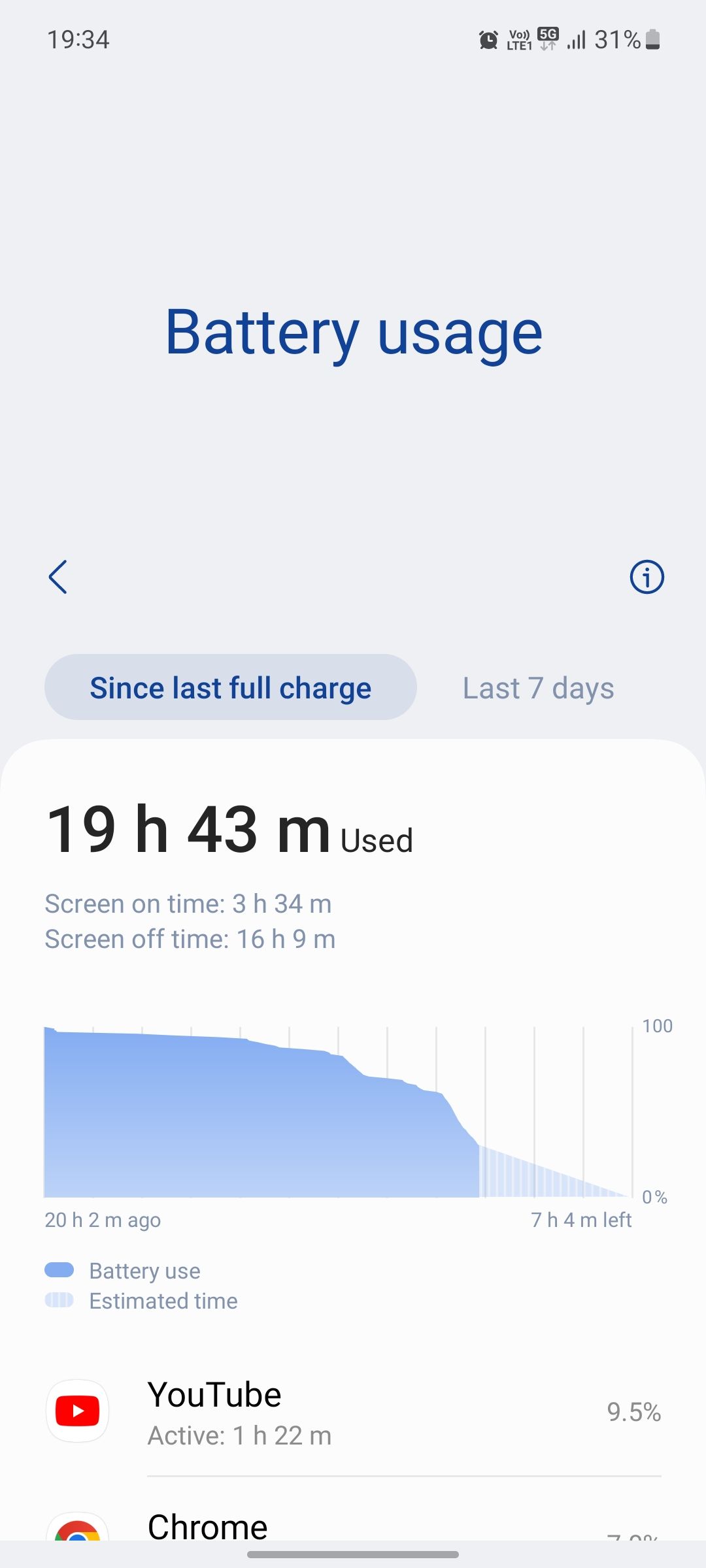Open YouTube showing 9.5% battery usage
706x1568 pixels.
coord(353,1411)
